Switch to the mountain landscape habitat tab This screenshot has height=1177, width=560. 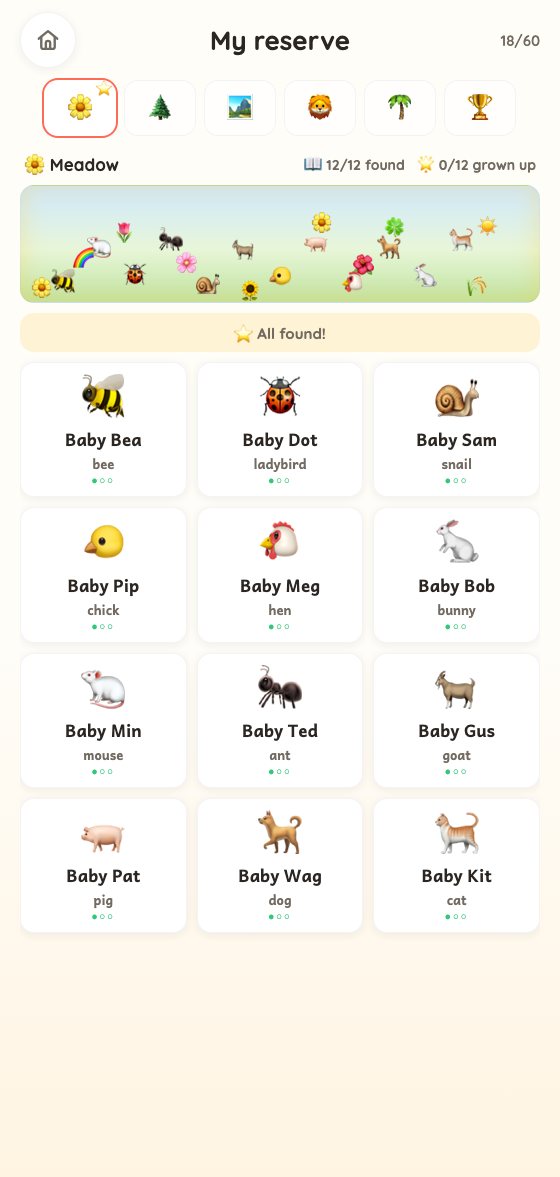[240, 107]
